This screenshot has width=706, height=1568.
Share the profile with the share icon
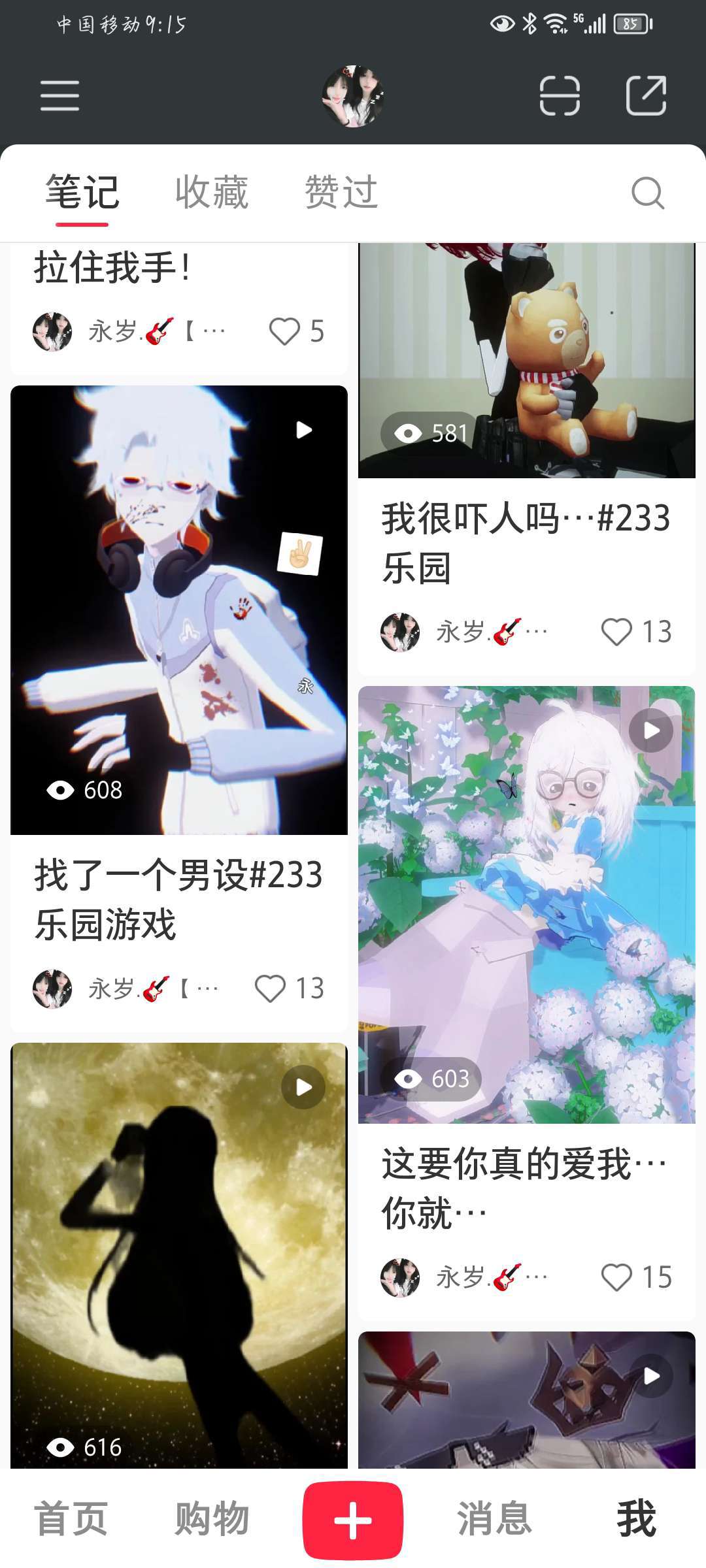point(646,96)
